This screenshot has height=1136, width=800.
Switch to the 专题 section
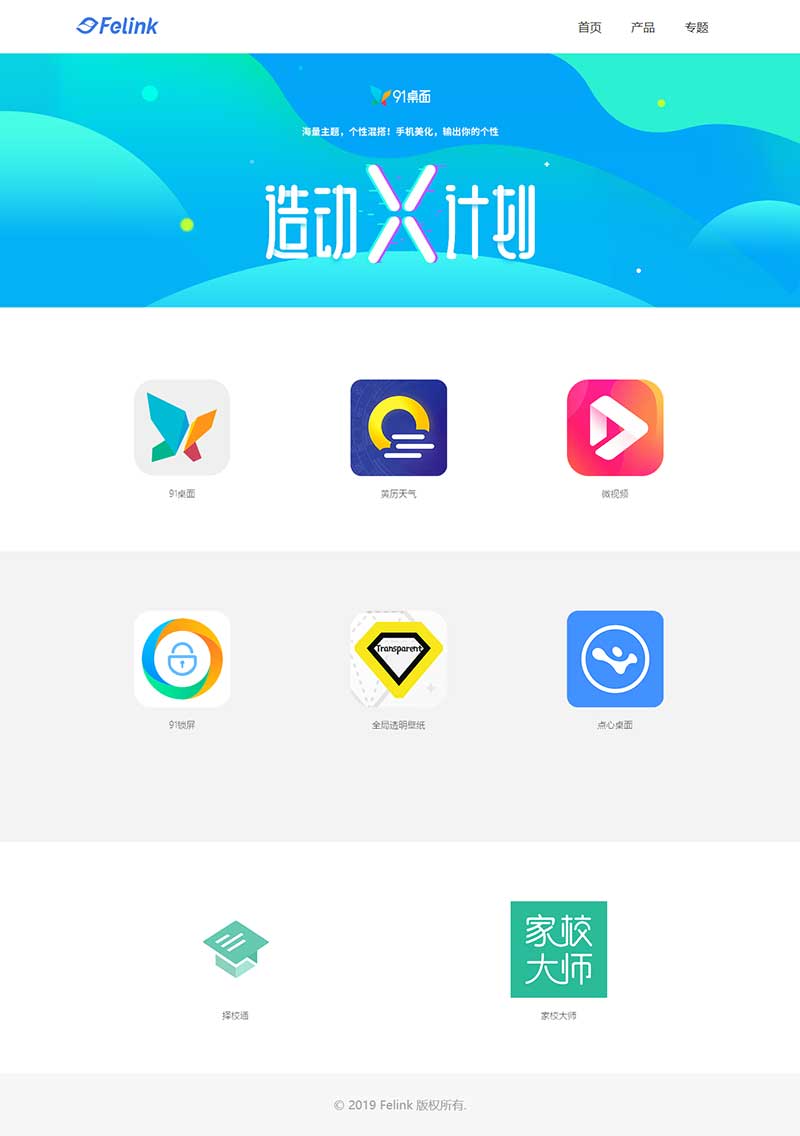click(x=696, y=27)
